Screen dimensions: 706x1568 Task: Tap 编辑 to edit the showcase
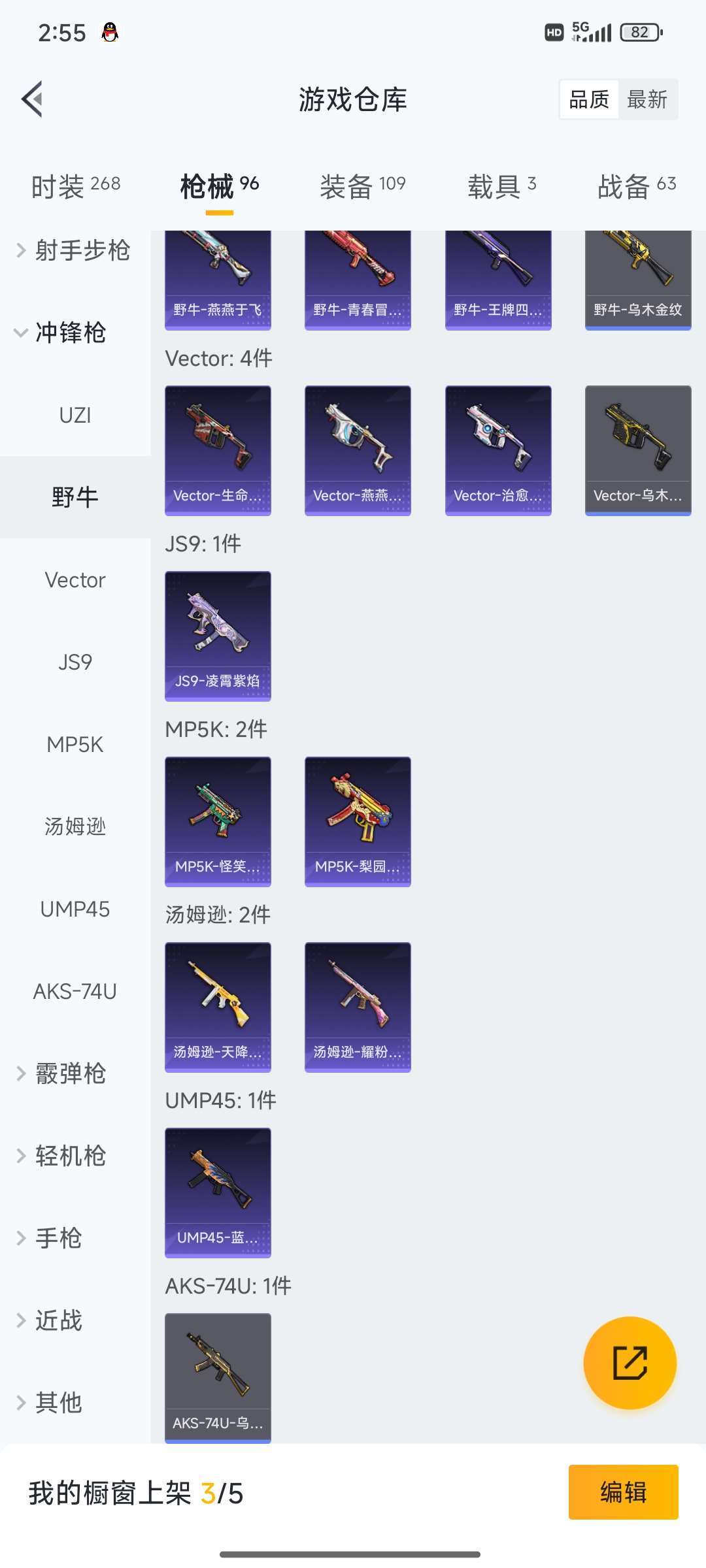pyautogui.click(x=623, y=1492)
